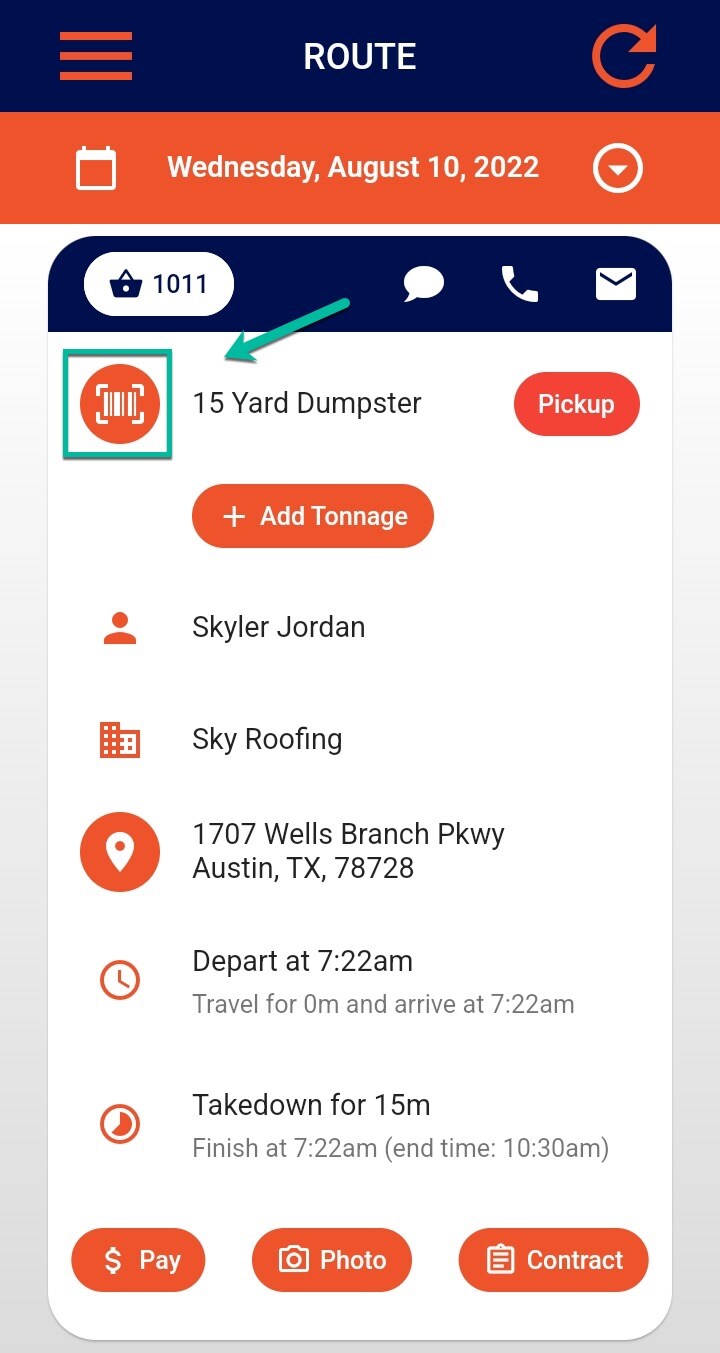Scan the dumpster barcode
This screenshot has height=1353, width=720.
click(120, 404)
